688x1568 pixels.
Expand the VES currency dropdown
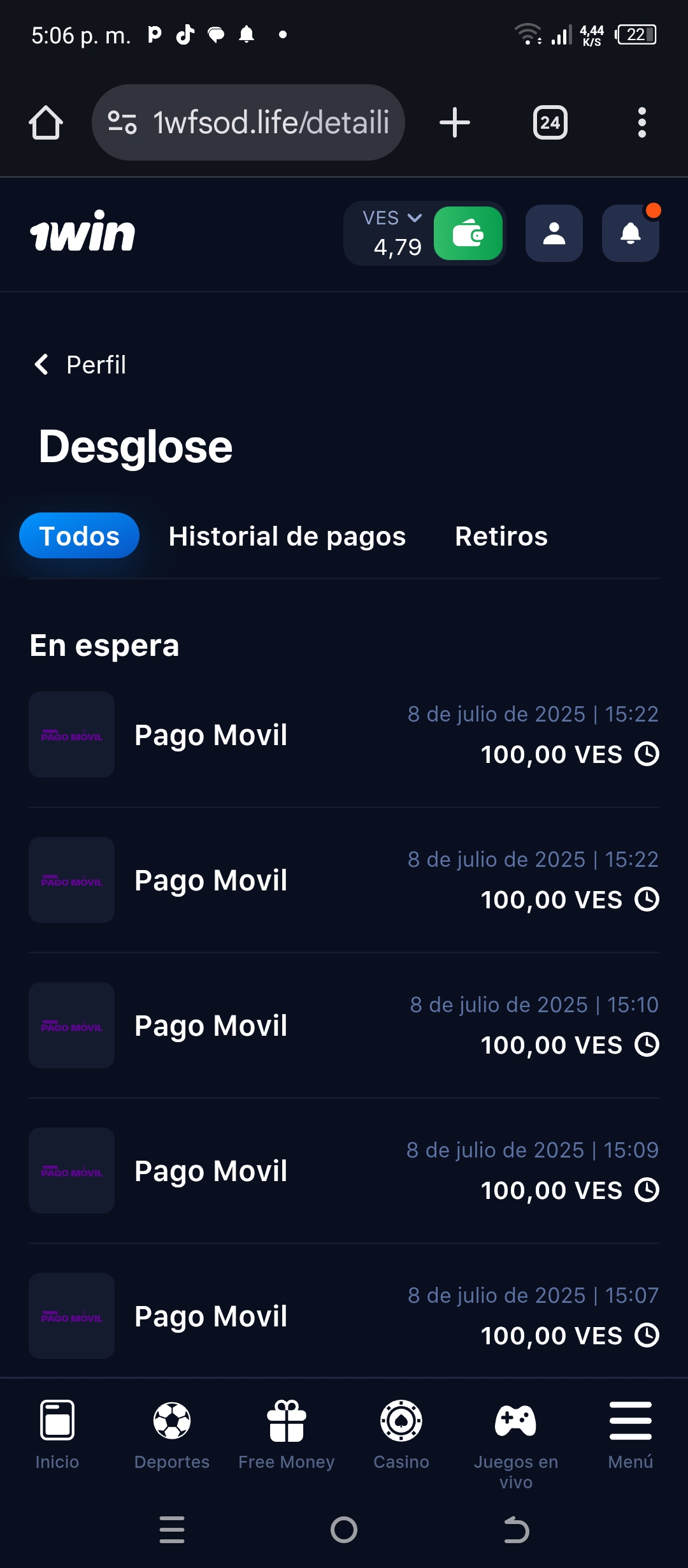point(392,218)
